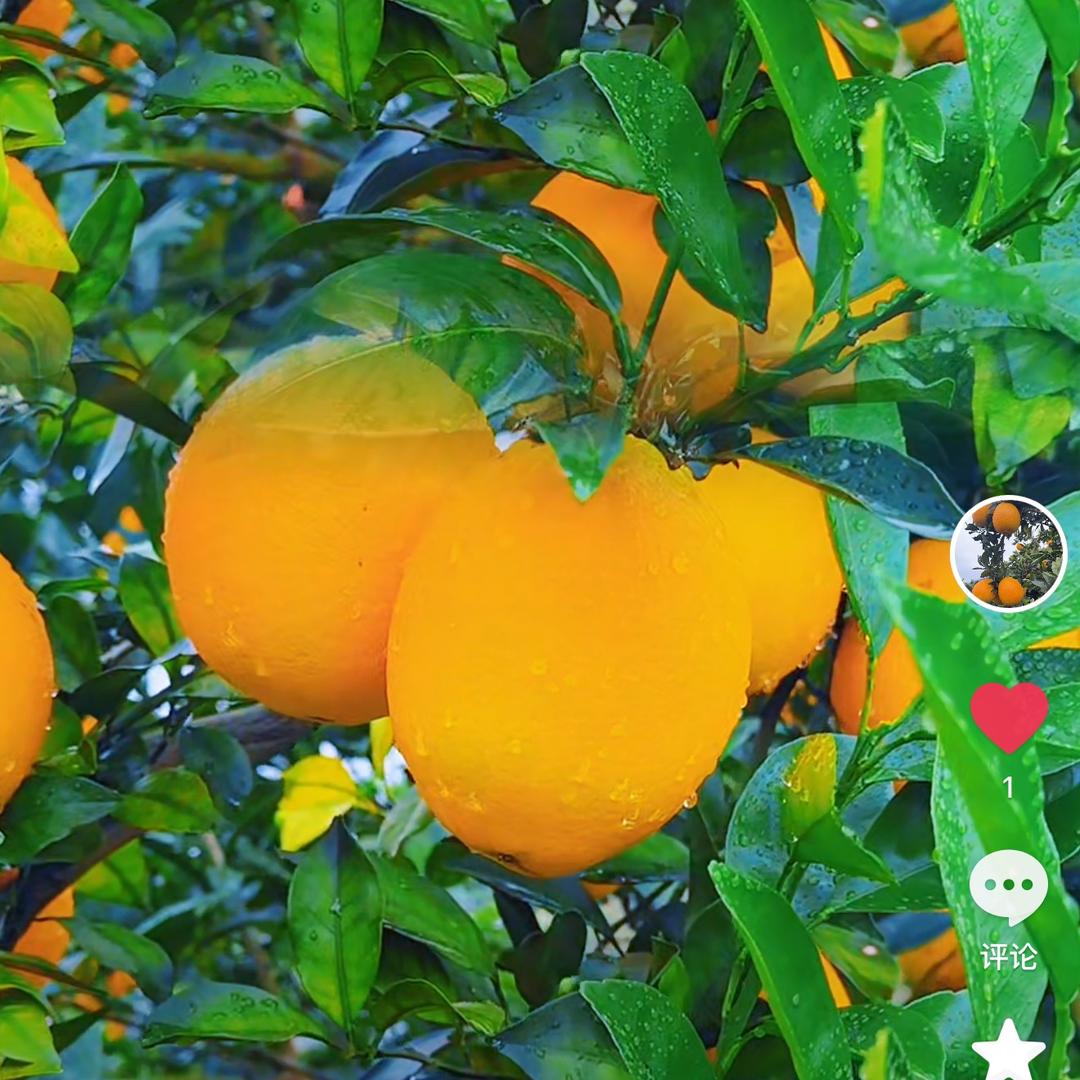Favorite this video with the star
This screenshot has width=1080, height=1080.
click(1008, 1052)
